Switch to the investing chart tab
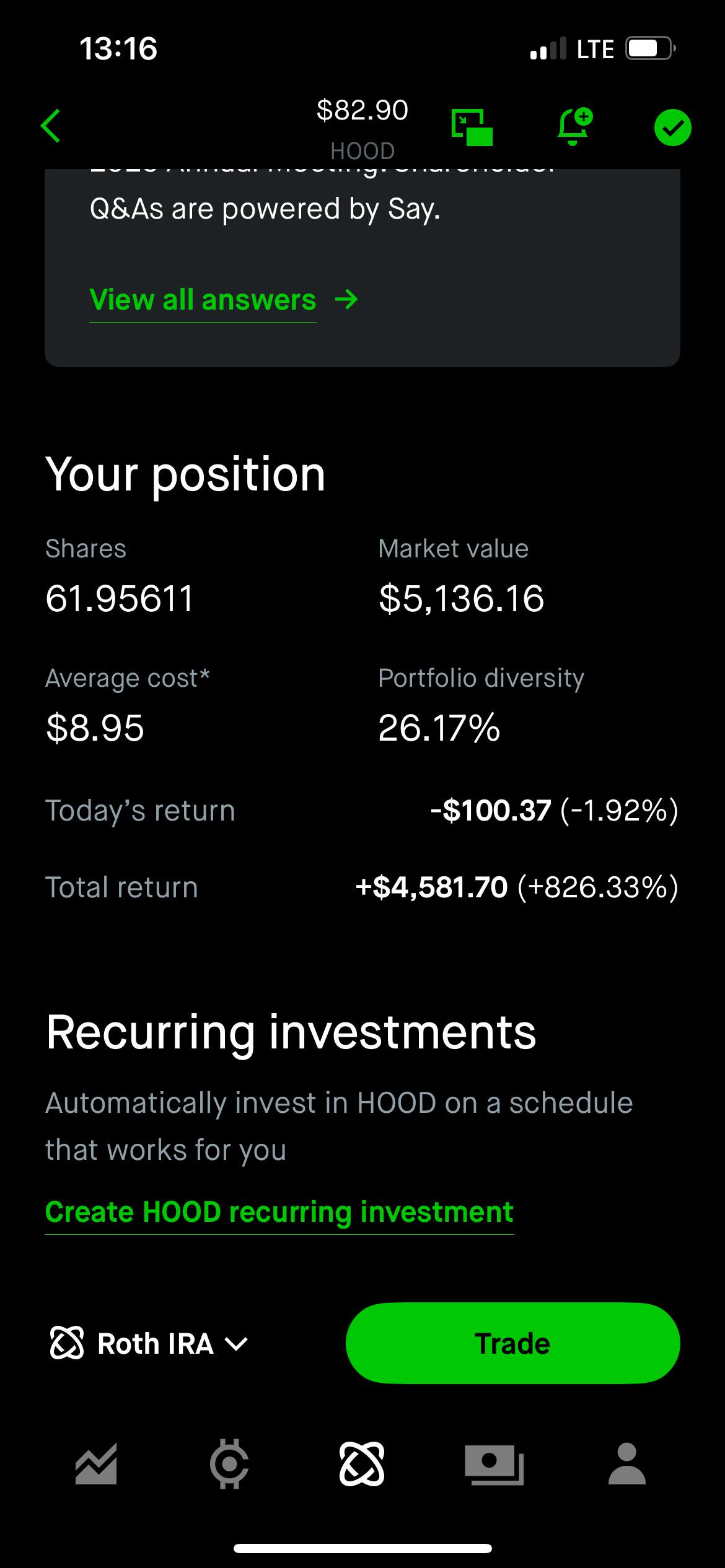Viewport: 725px width, 1568px height. pyautogui.click(x=96, y=1464)
